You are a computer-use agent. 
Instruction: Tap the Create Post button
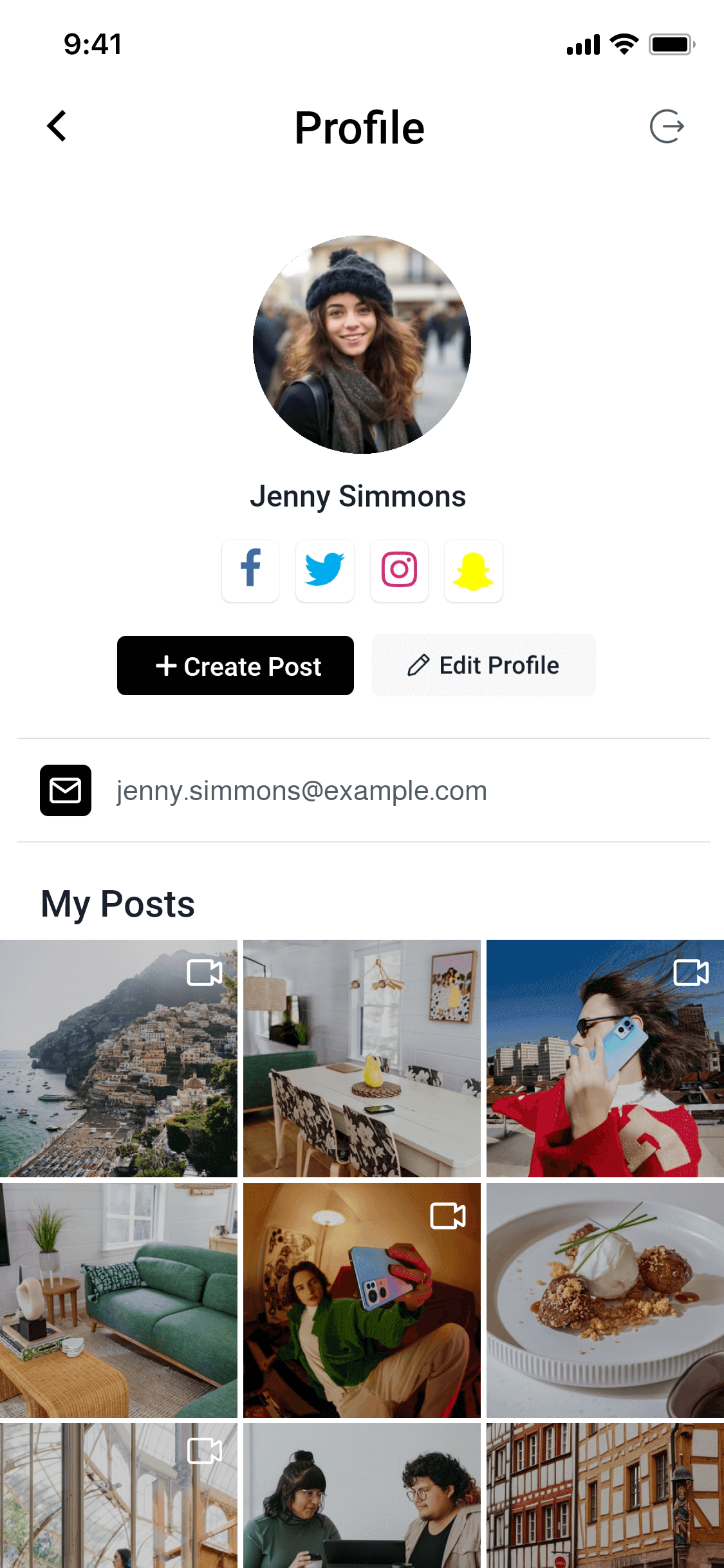236,666
